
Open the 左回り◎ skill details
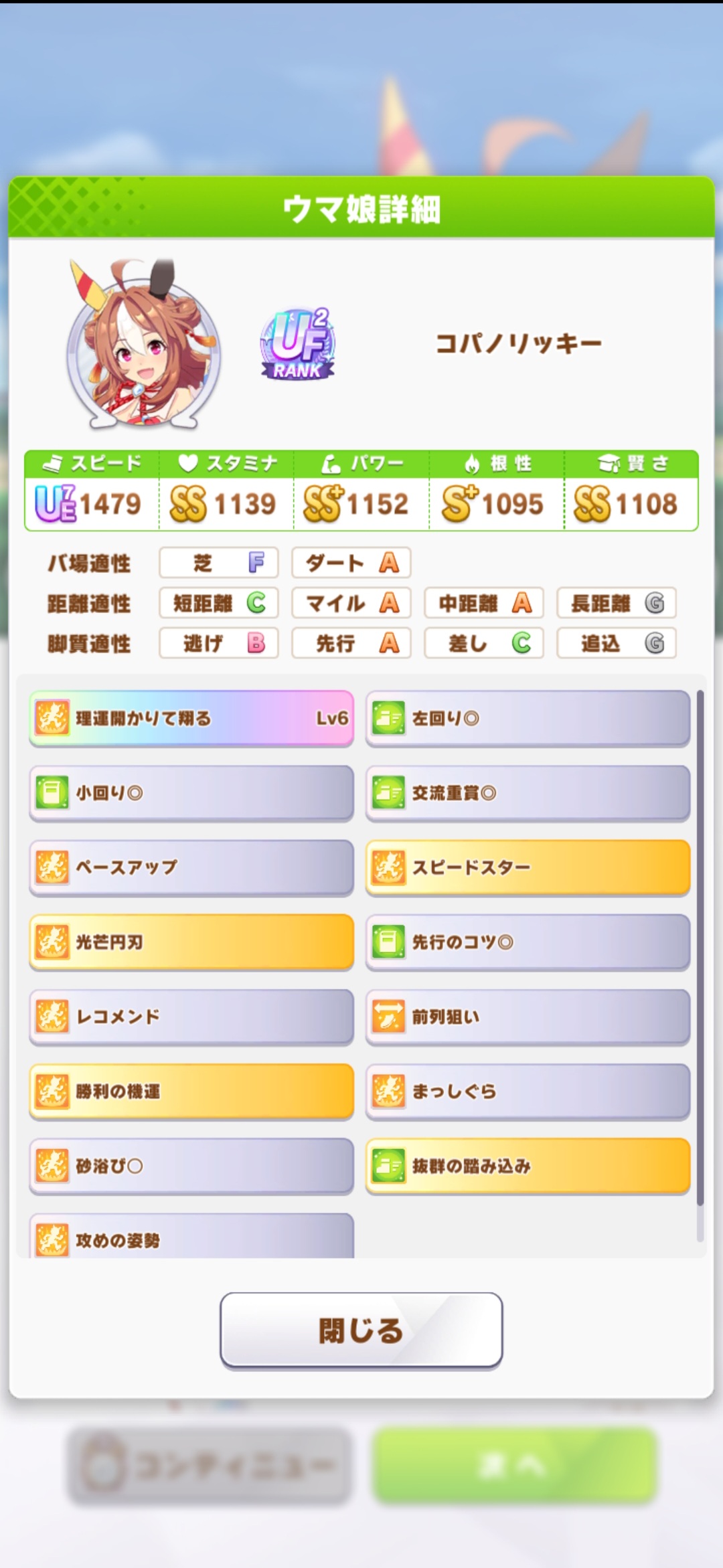click(x=528, y=718)
